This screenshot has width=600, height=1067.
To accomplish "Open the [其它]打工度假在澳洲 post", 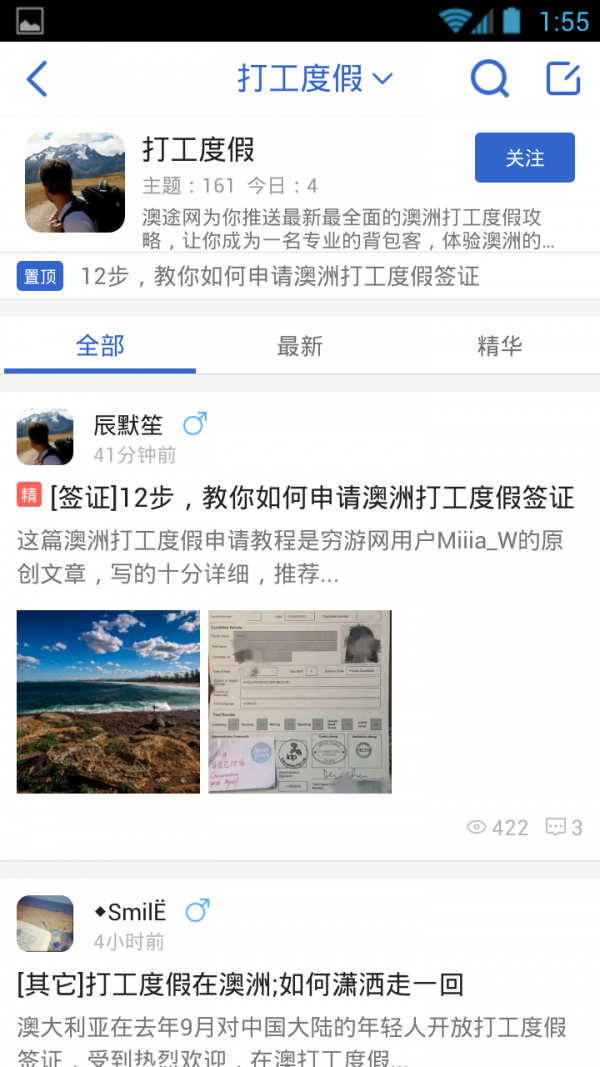I will click(241, 984).
